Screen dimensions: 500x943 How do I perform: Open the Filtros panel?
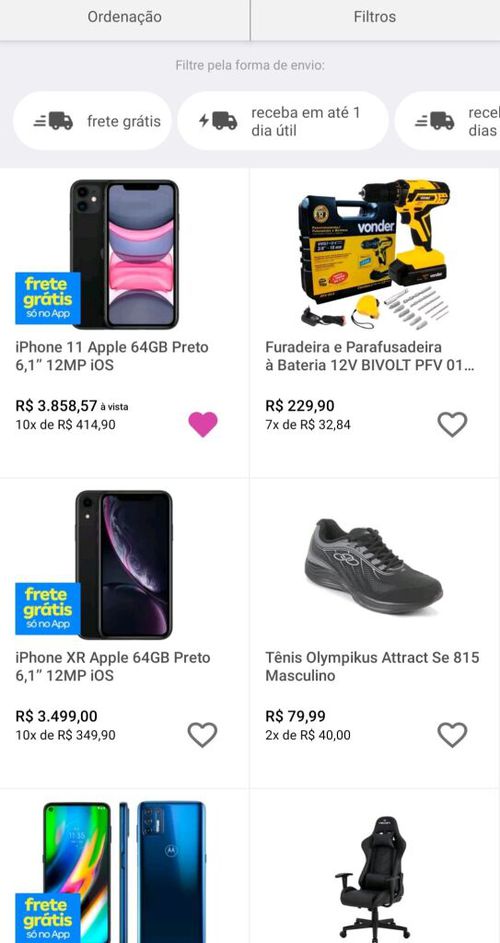375,17
